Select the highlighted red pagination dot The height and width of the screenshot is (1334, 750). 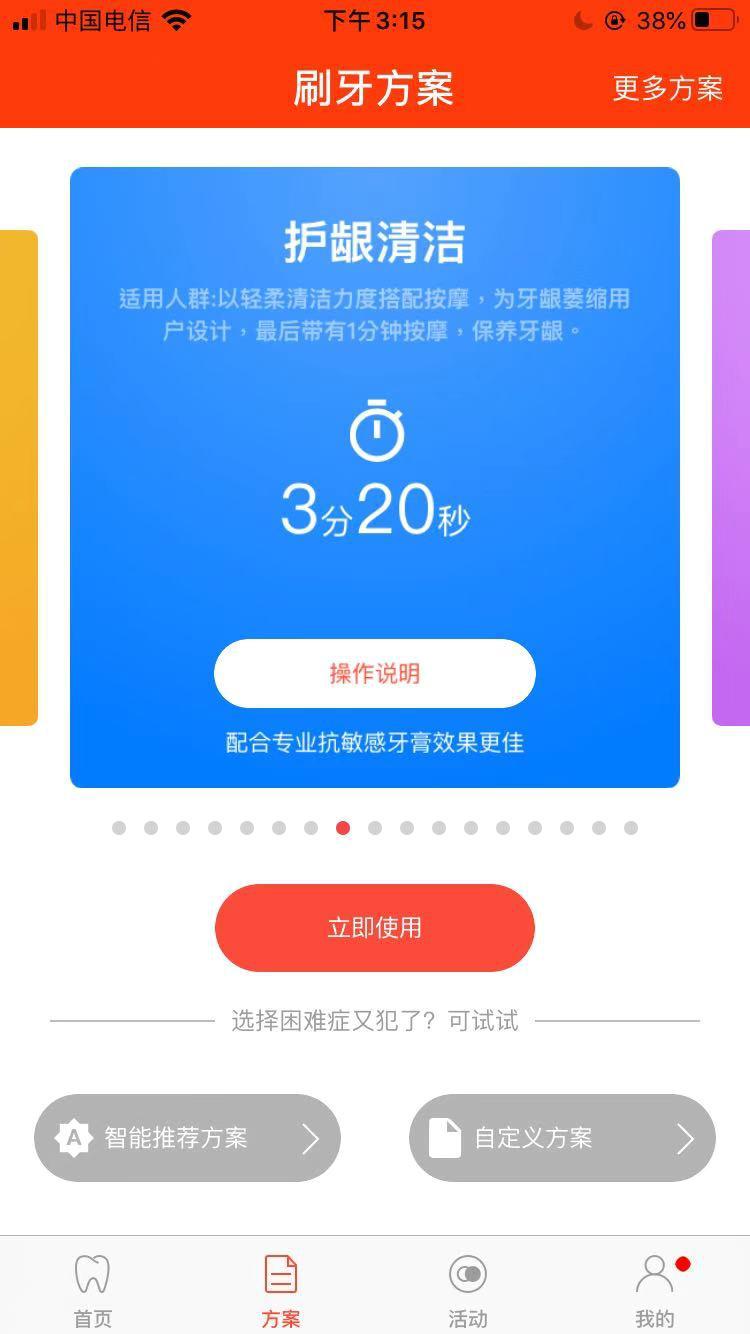pos(342,828)
